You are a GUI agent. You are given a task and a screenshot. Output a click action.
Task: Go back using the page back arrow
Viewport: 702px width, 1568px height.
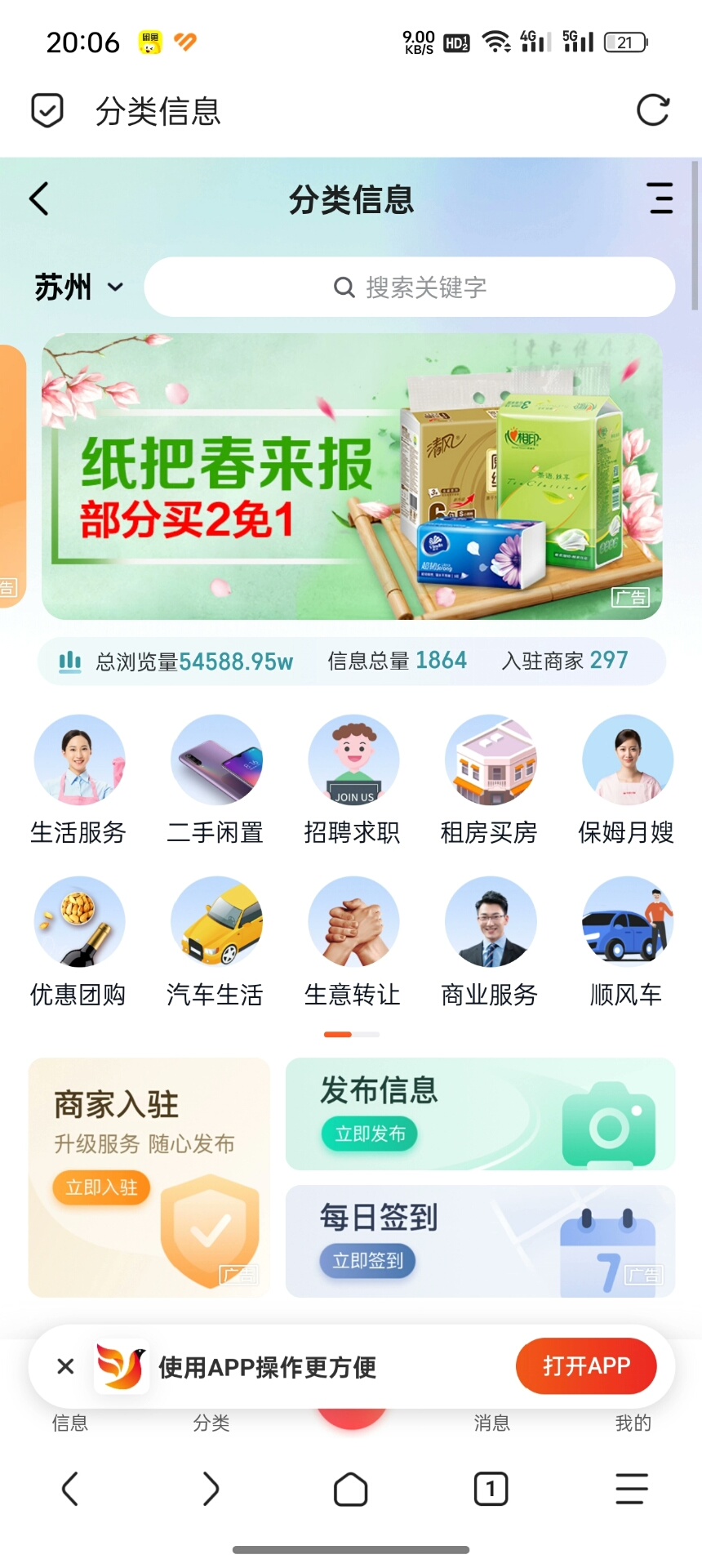tap(39, 198)
